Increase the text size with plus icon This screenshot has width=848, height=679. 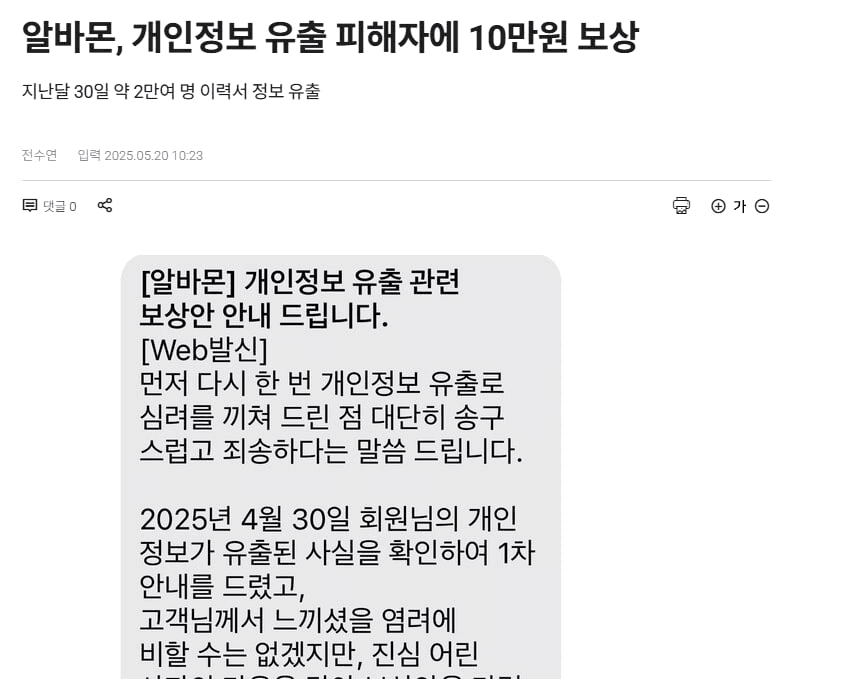pyautogui.click(x=718, y=206)
